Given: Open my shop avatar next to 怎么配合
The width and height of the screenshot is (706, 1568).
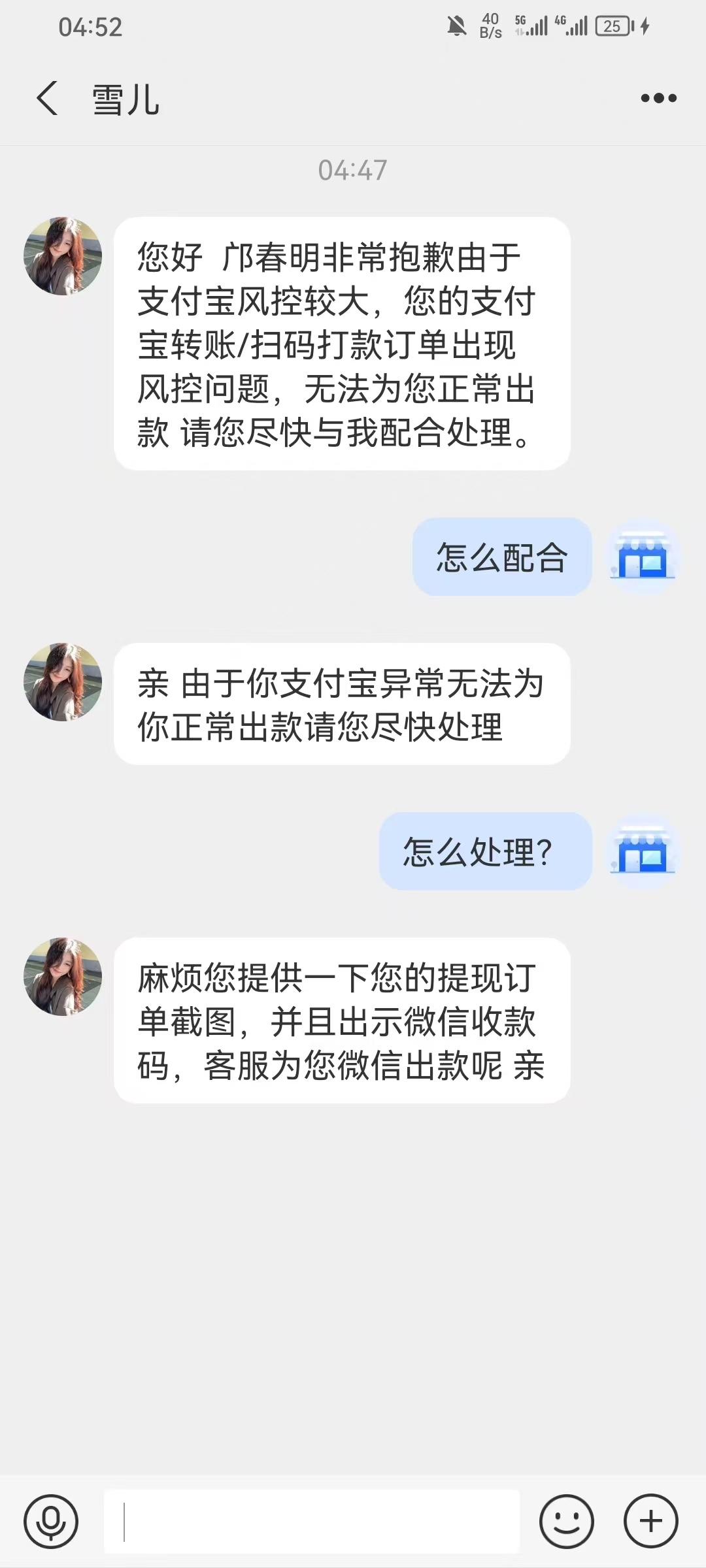Looking at the screenshot, I should [x=643, y=557].
